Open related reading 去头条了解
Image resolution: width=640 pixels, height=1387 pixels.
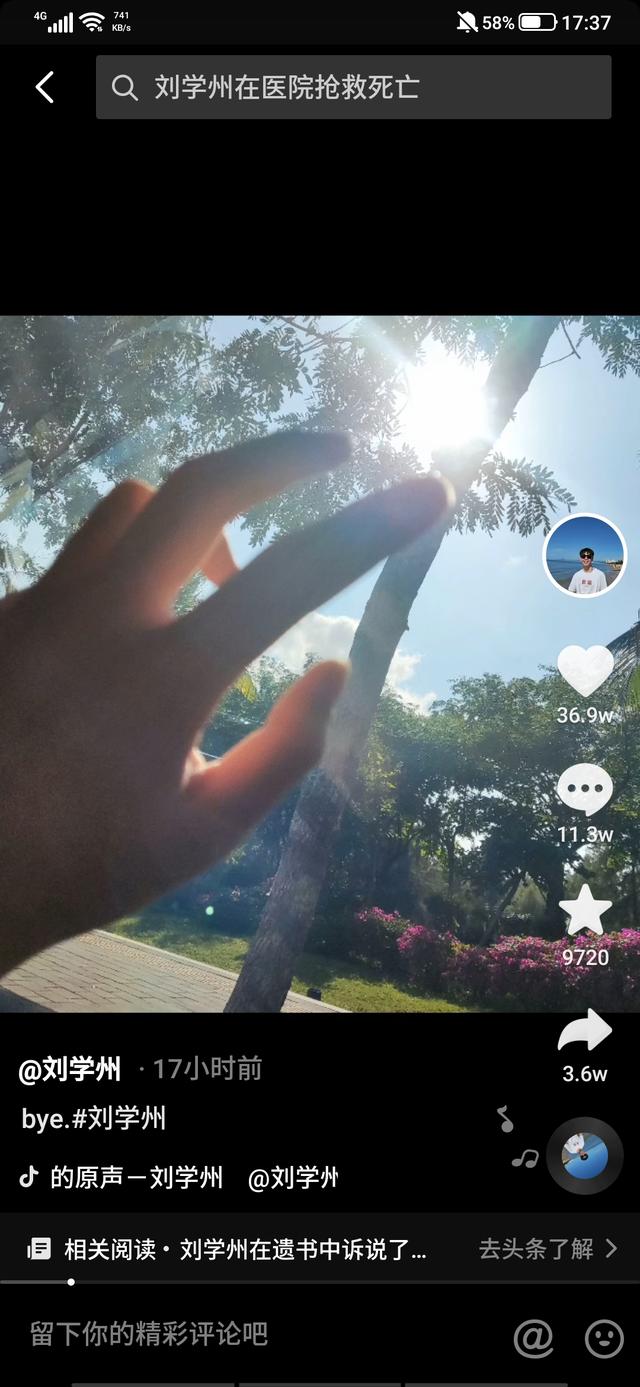pyautogui.click(x=548, y=1248)
